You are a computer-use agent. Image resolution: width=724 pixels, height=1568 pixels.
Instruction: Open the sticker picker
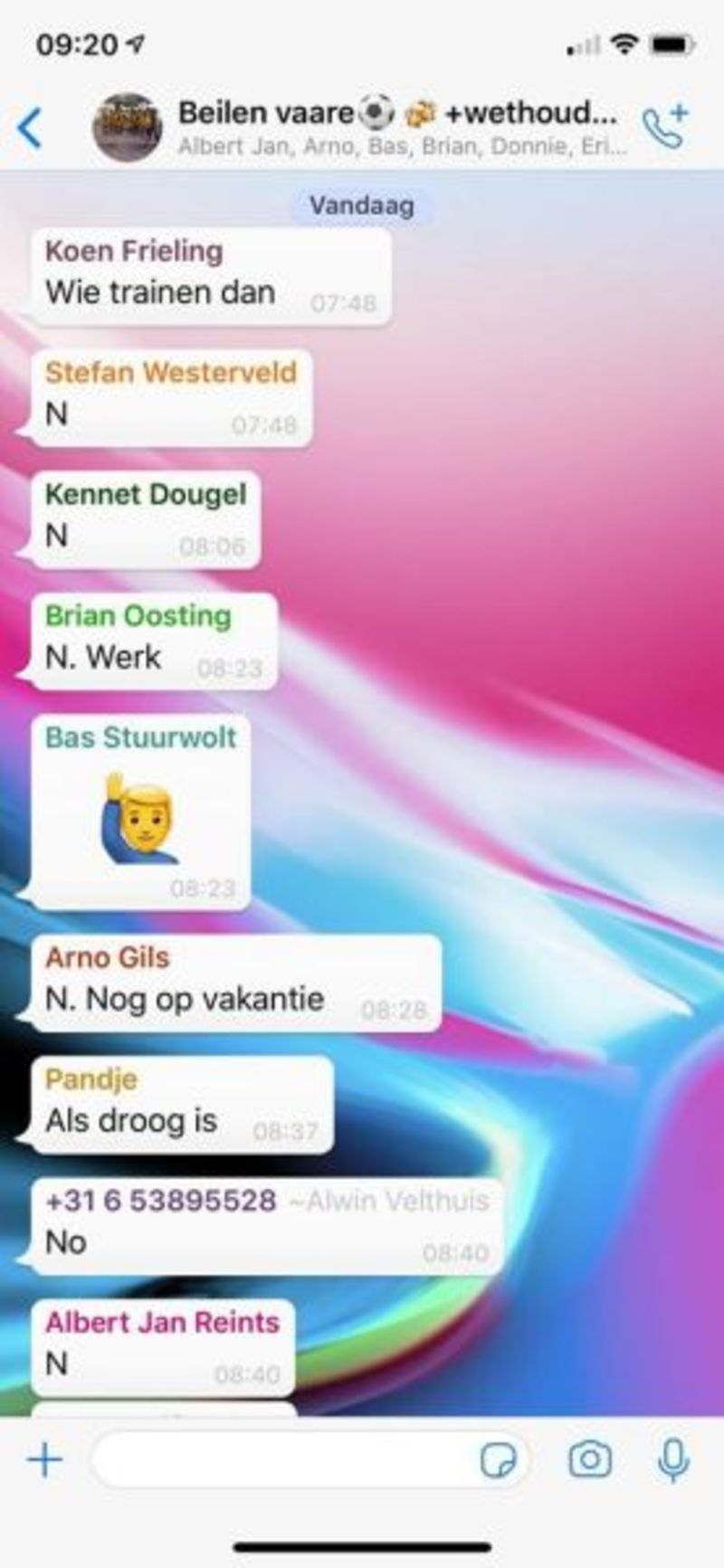[498, 1459]
